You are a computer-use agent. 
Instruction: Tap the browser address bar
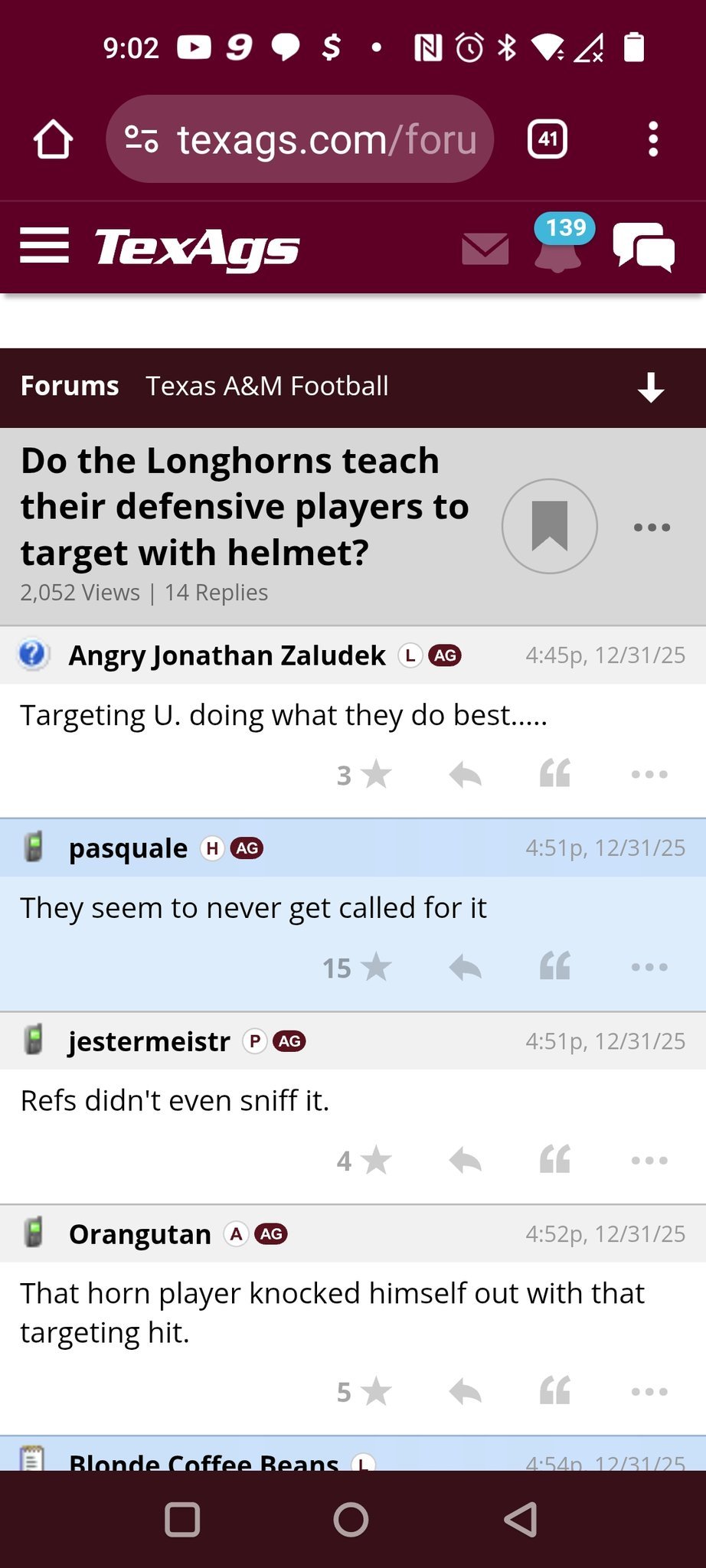click(300, 139)
